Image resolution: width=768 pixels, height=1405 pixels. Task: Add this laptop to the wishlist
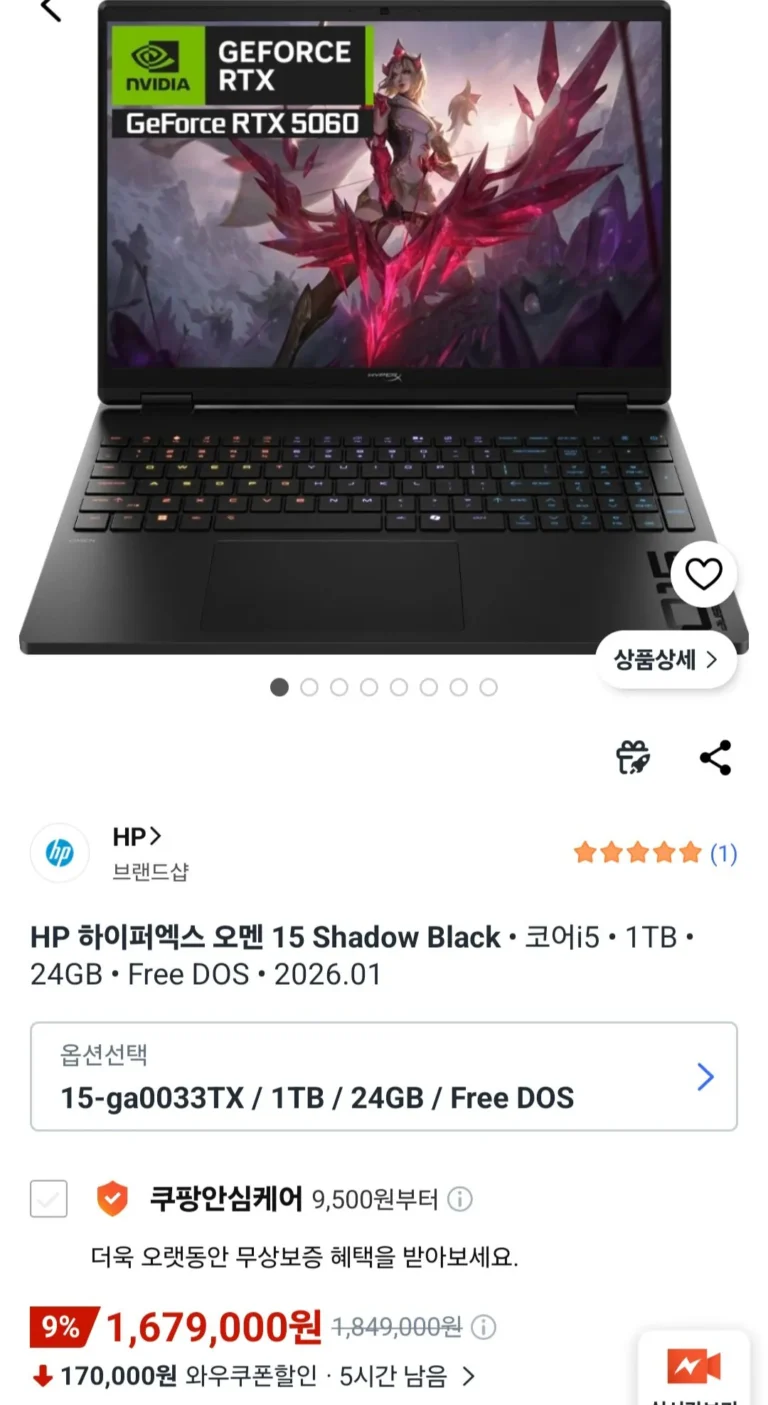pyautogui.click(x=704, y=574)
